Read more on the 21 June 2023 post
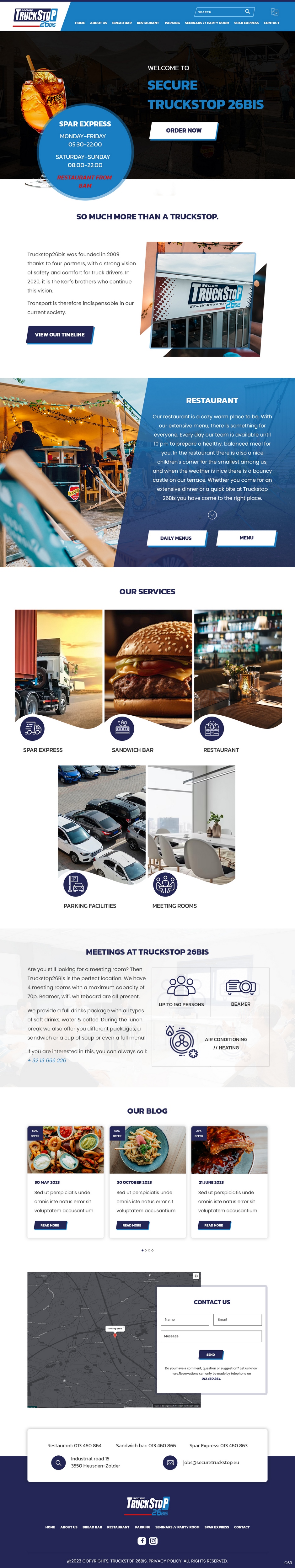The image size is (295, 1568). pos(213,1225)
